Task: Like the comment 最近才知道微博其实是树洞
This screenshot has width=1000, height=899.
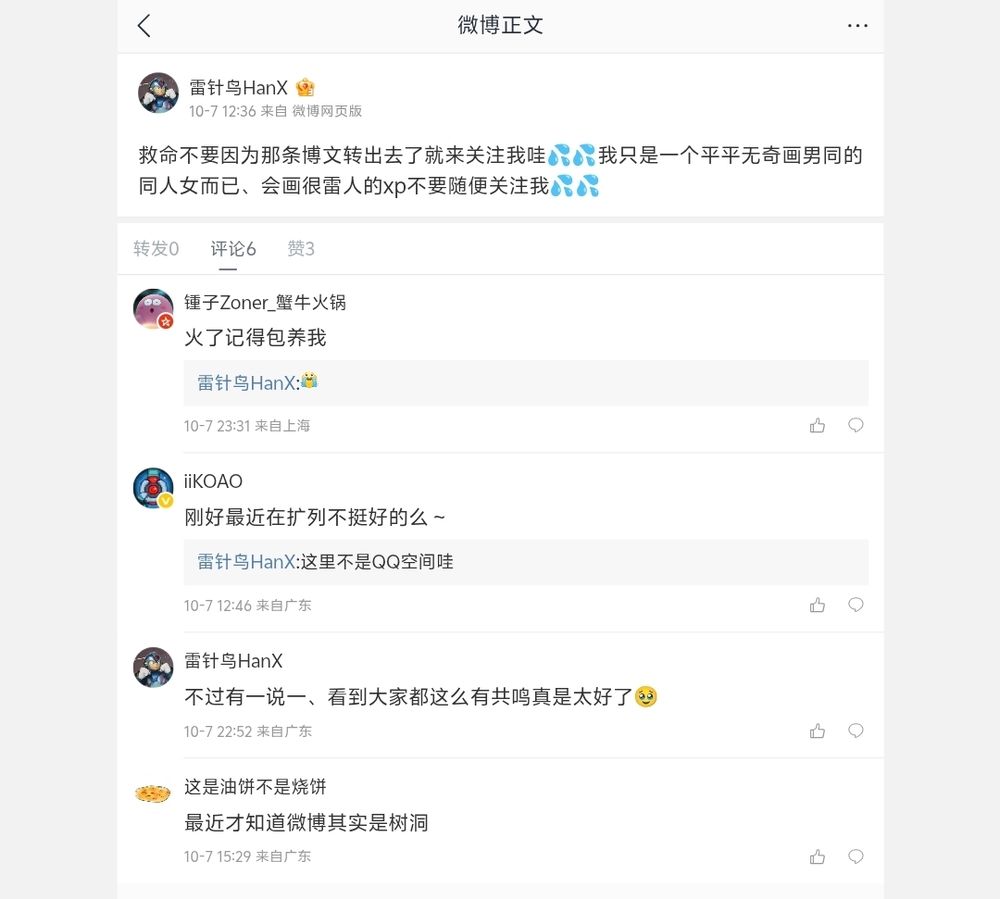Action: 817,857
